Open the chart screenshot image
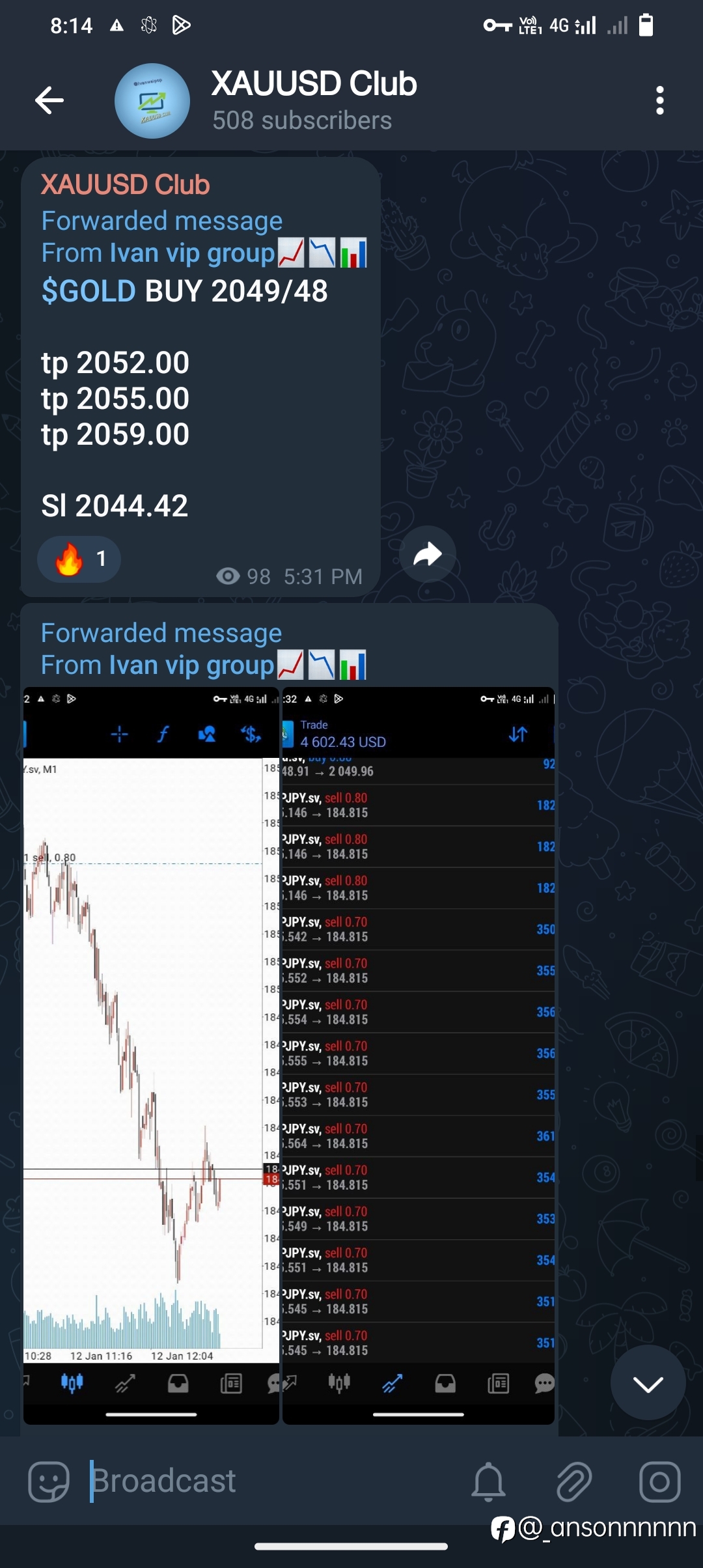Viewport: 703px width, 1568px height. pyautogui.click(x=151, y=1055)
